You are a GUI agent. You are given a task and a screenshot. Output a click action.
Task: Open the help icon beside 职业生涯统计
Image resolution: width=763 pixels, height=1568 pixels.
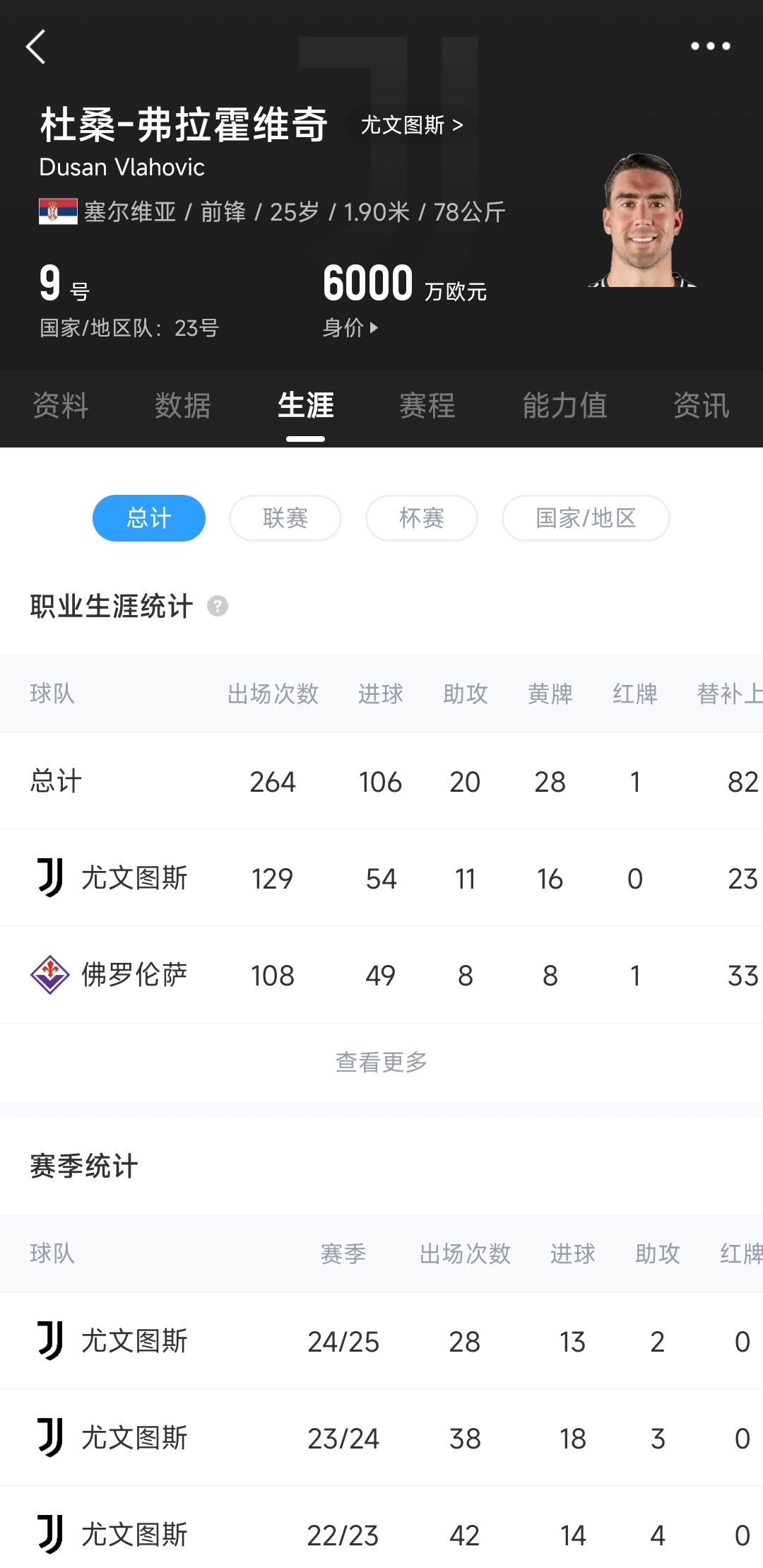pyautogui.click(x=218, y=606)
